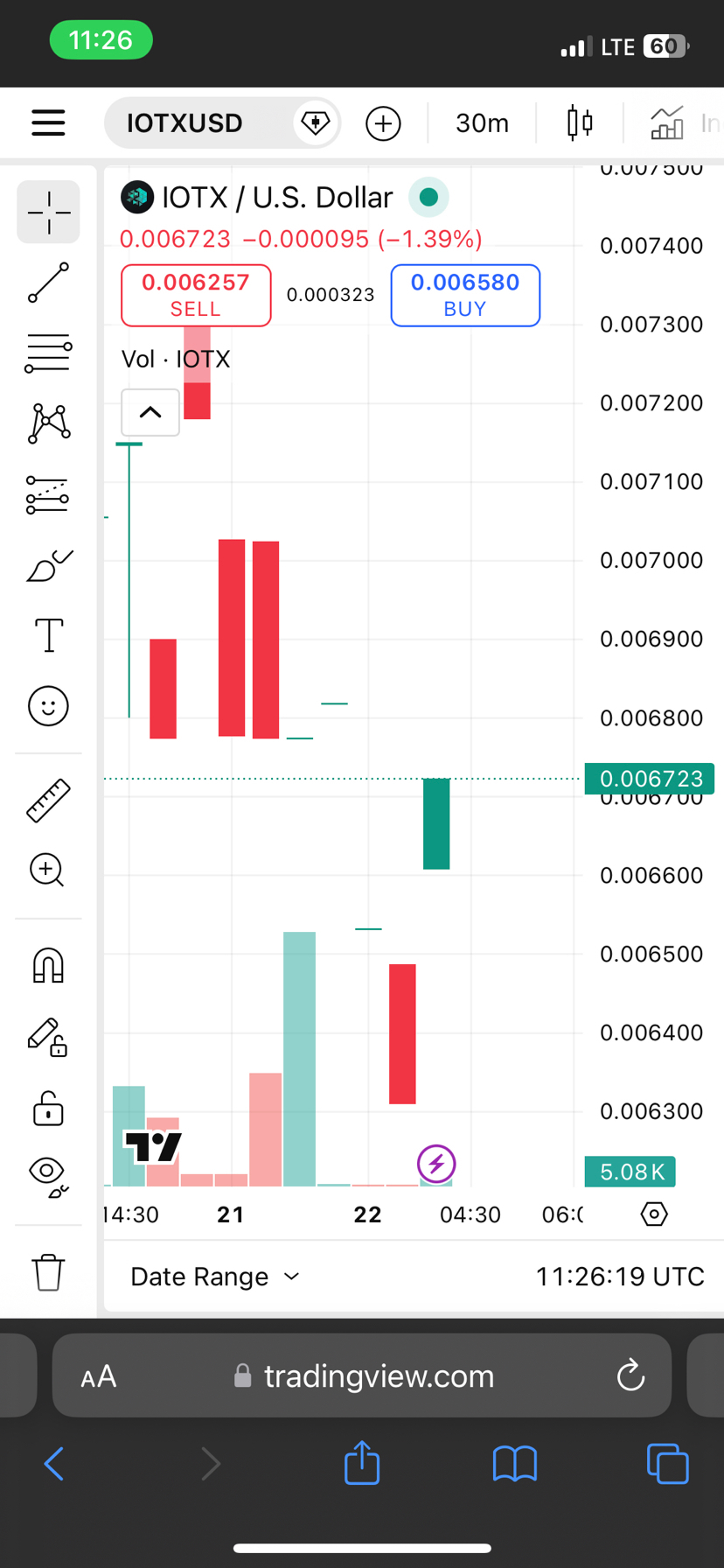Tap the BUY 0.006580 button
Image resolution: width=724 pixels, height=1568 pixels.
[464, 295]
